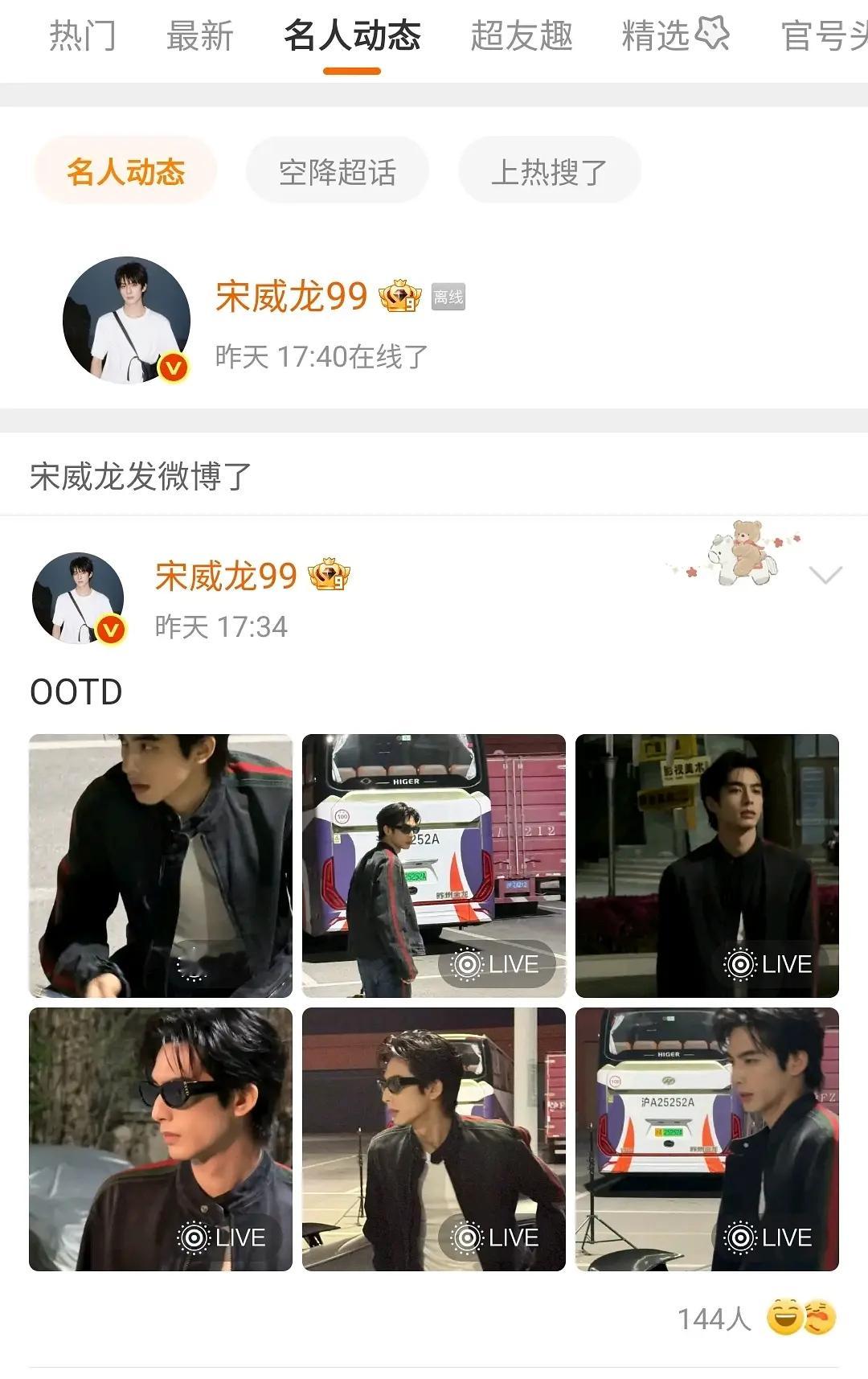This screenshot has height=1379, width=868.
Task: Select the 空降超话 filter chip
Action: tap(337, 170)
